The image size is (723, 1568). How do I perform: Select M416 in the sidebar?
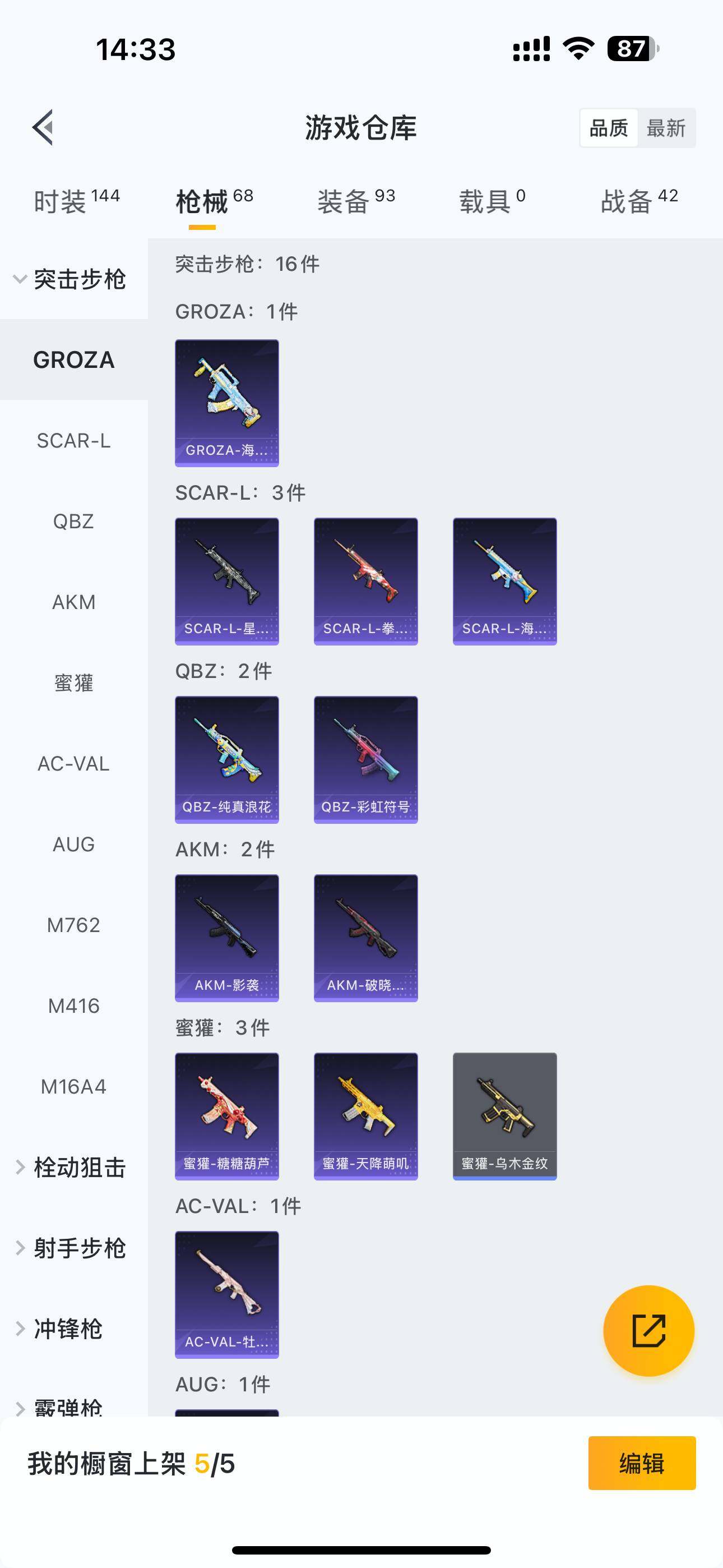73,1006
